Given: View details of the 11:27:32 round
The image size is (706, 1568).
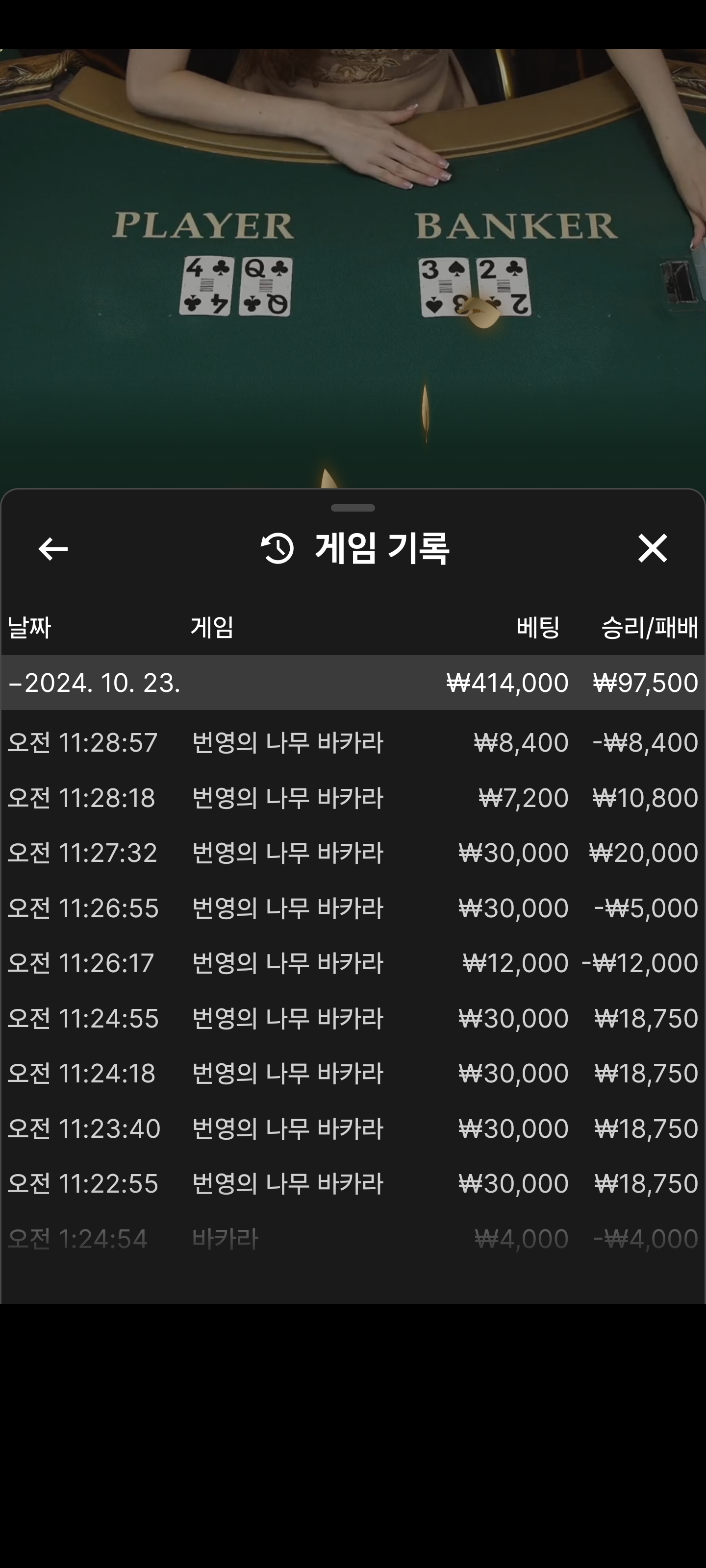Looking at the screenshot, I should [353, 853].
